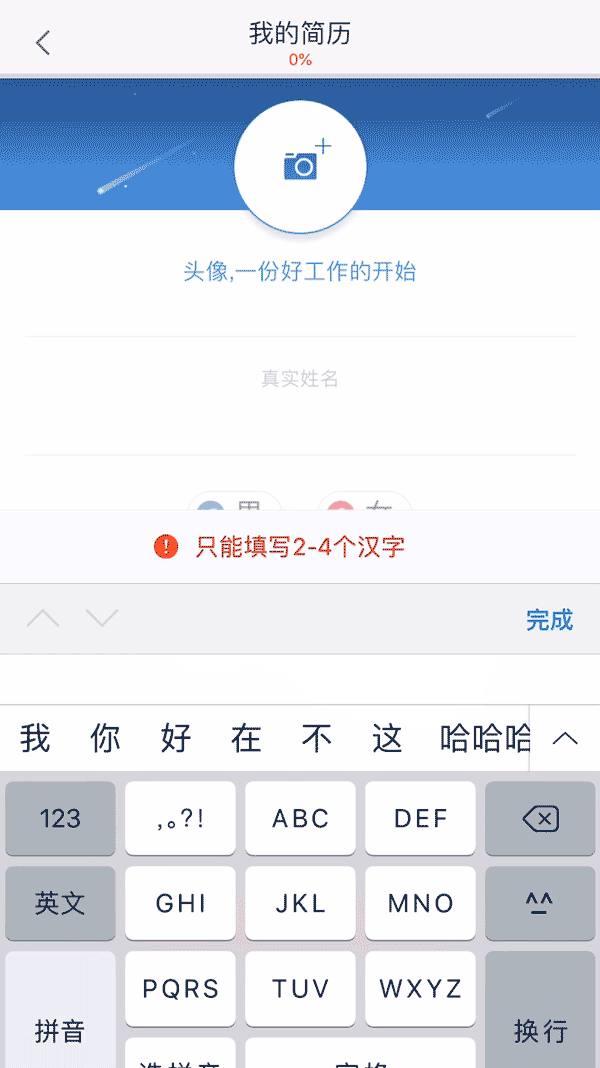Tap the ABC key
Screen dimensions: 600x1068
click(x=300, y=818)
